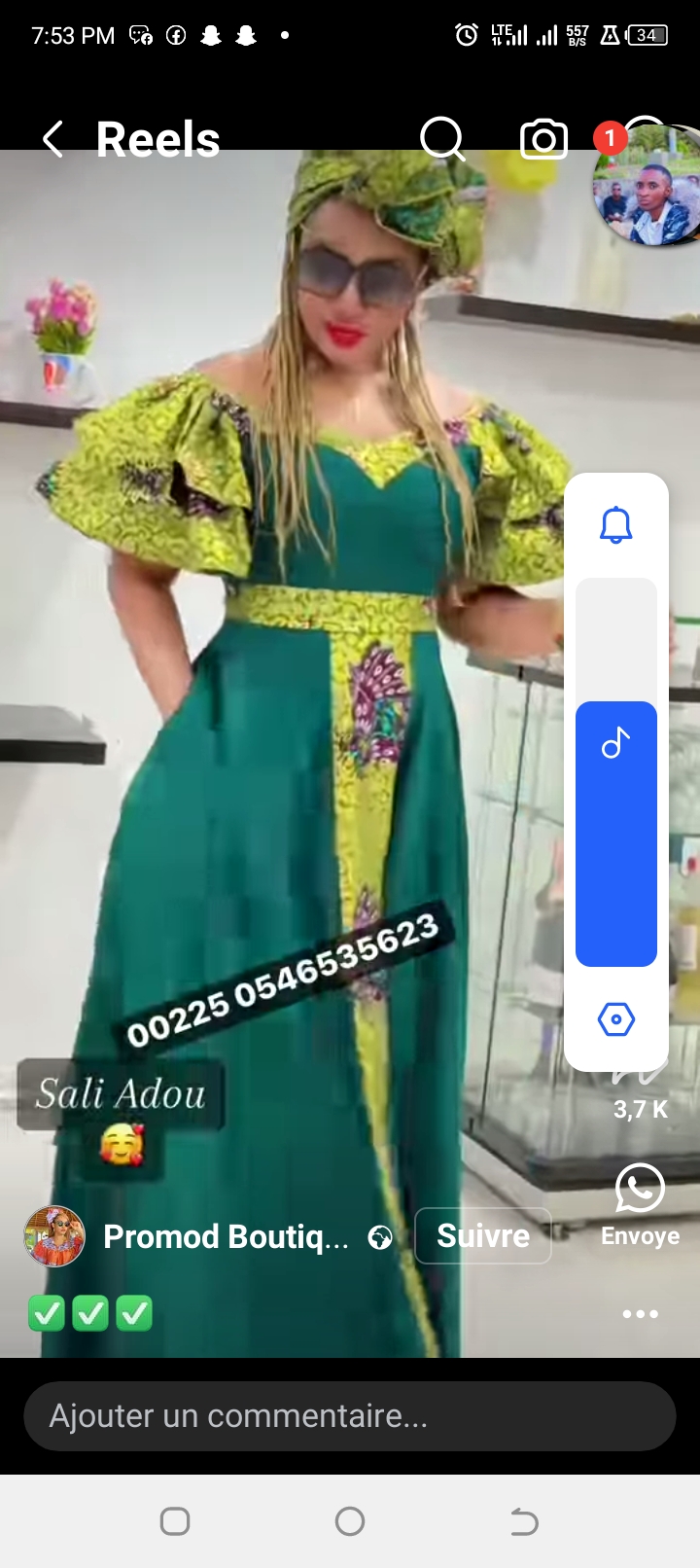700x1568 pixels.
Task: Send reel via WhatsApp Envoyer
Action: point(640,1204)
